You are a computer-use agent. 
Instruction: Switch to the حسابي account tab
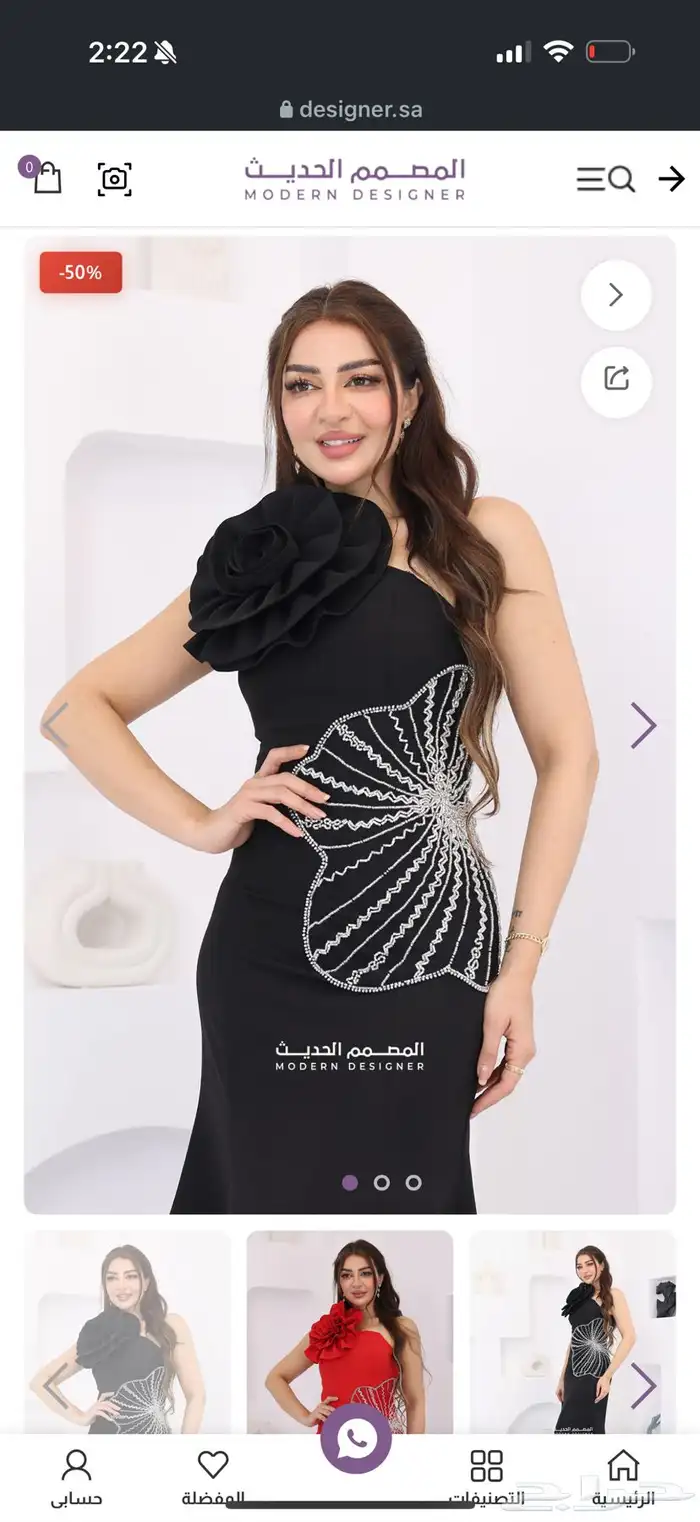(x=76, y=1478)
